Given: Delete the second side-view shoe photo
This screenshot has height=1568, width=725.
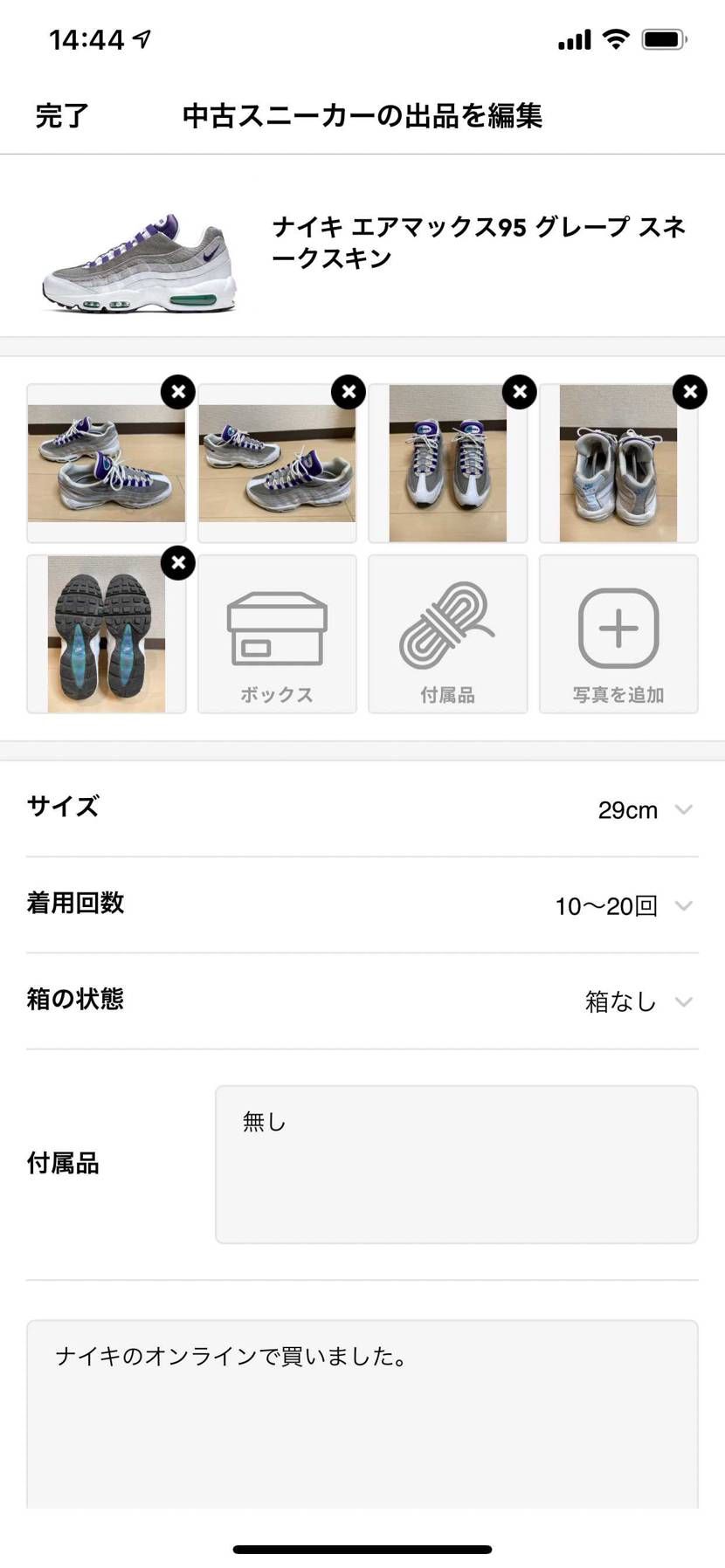Looking at the screenshot, I should click(349, 392).
